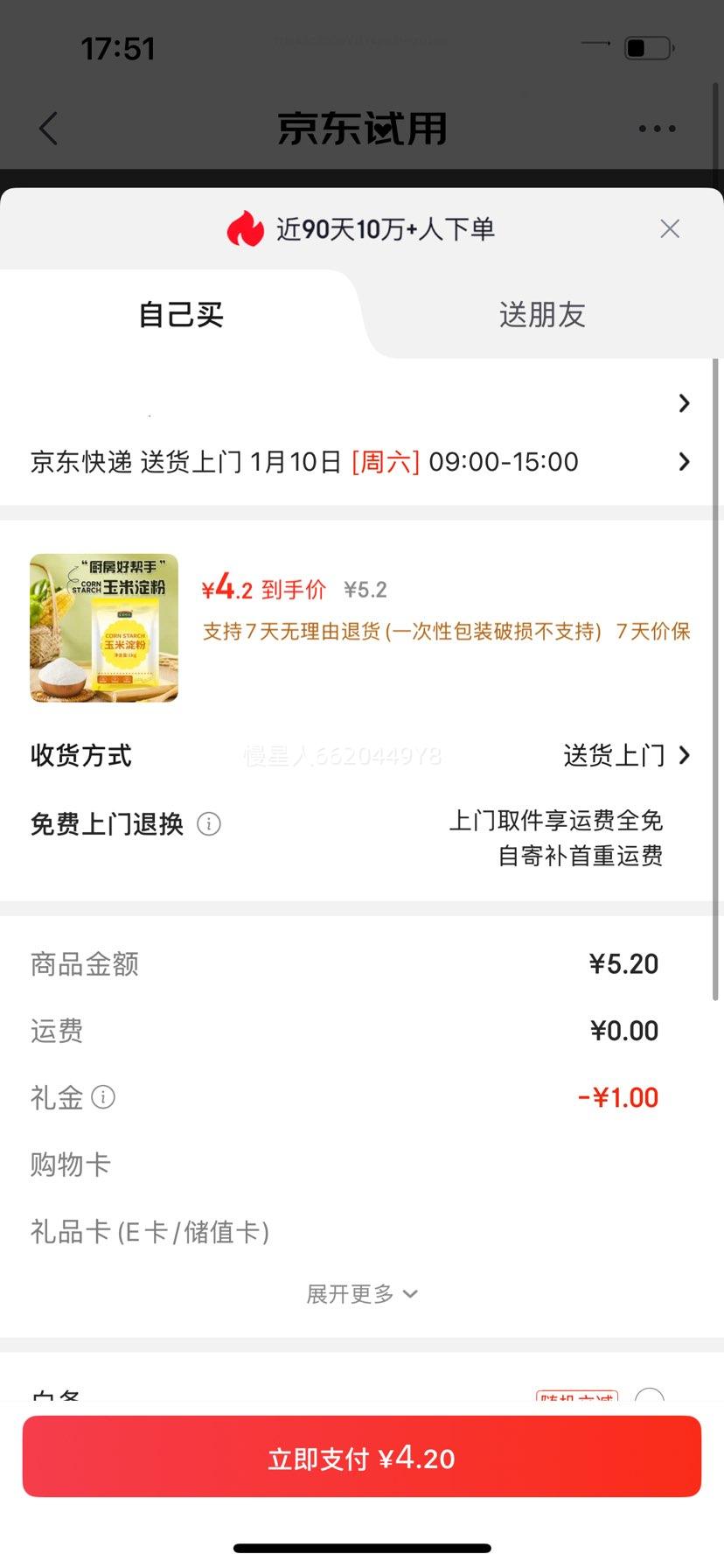The image size is (724, 1568).
Task: Expand 展开更多 to show more payment options
Action: tap(362, 1293)
